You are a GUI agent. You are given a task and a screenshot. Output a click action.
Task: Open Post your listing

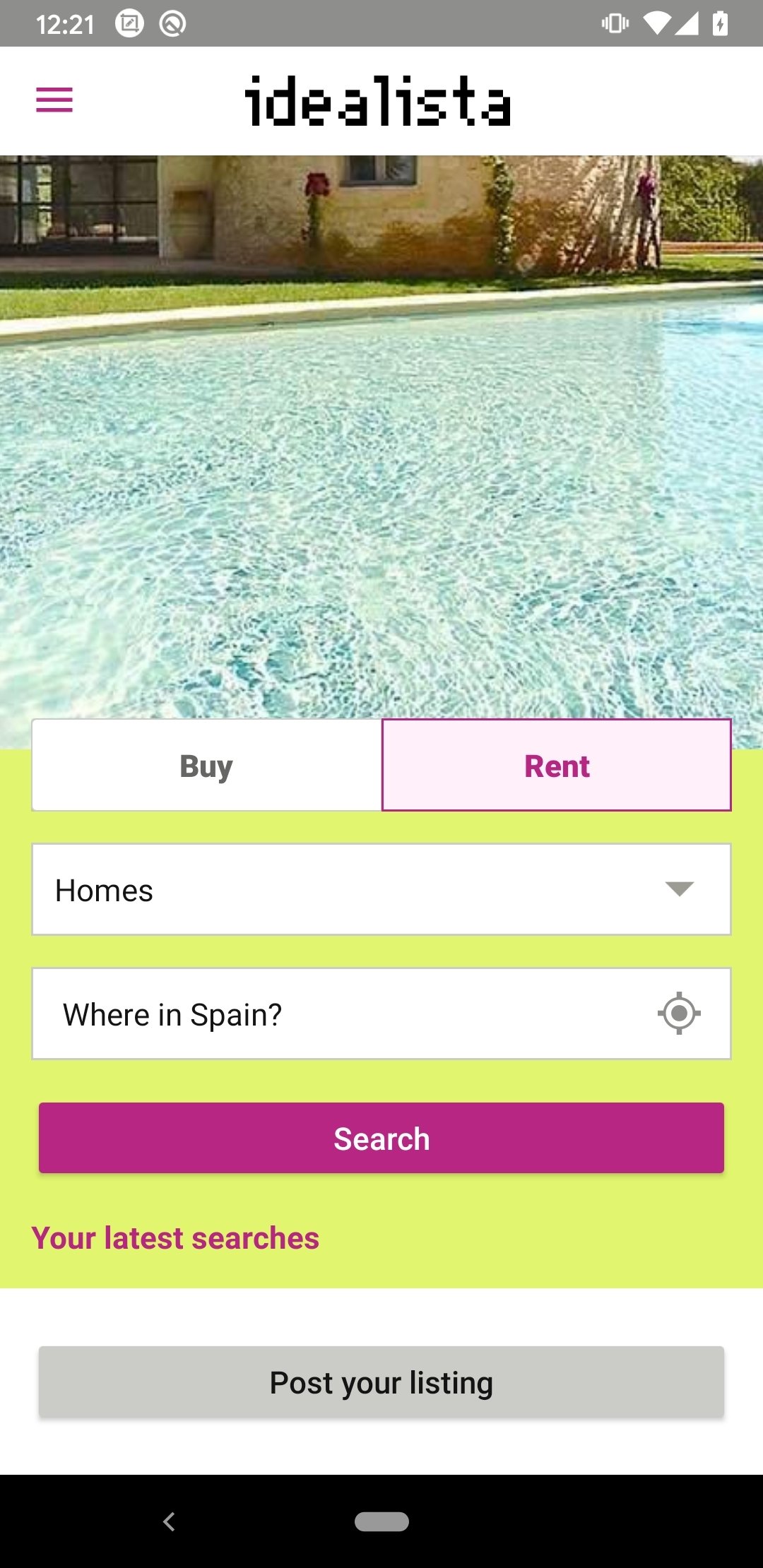pos(381,1382)
